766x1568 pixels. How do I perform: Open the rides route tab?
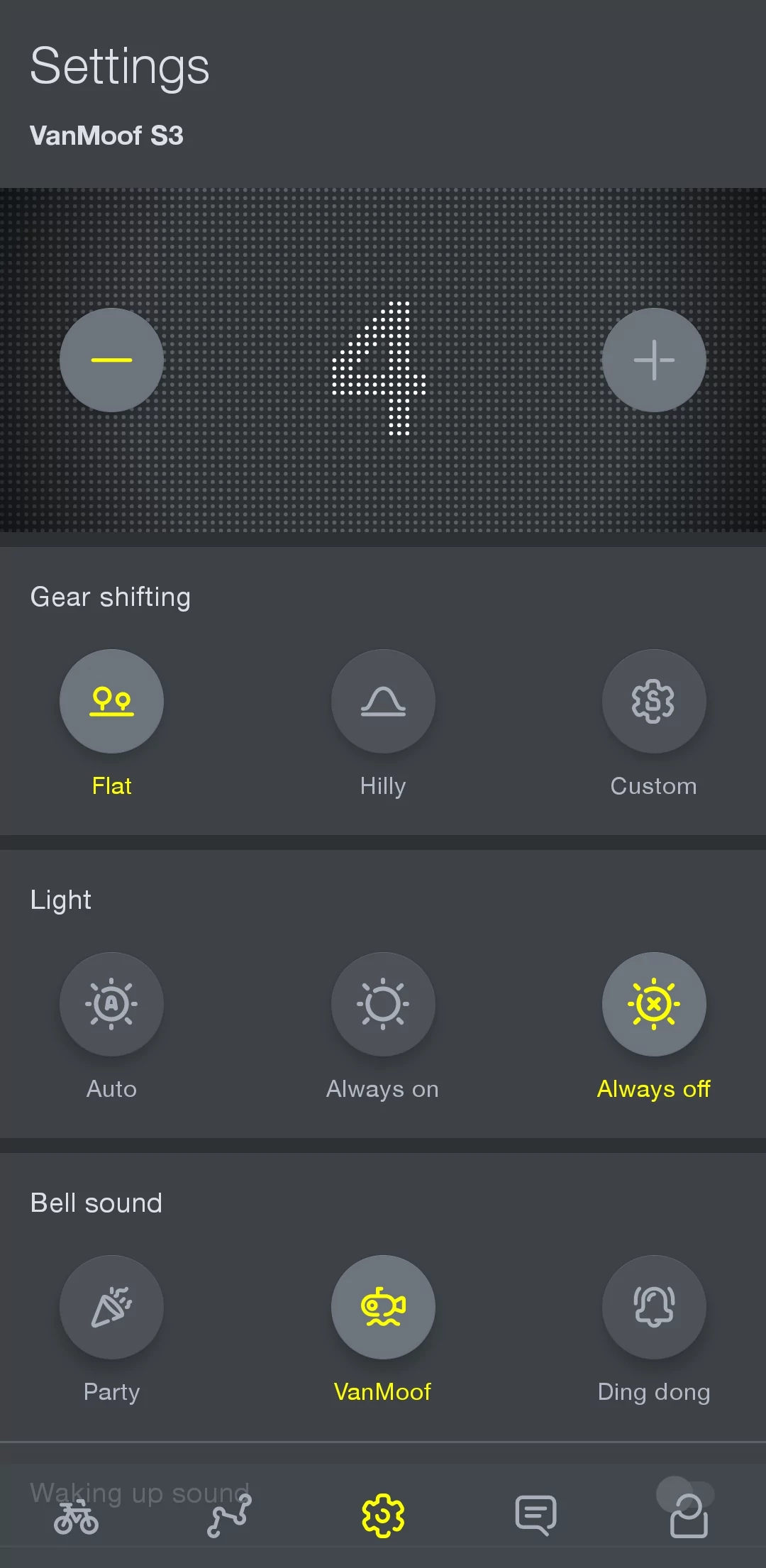click(x=229, y=1517)
